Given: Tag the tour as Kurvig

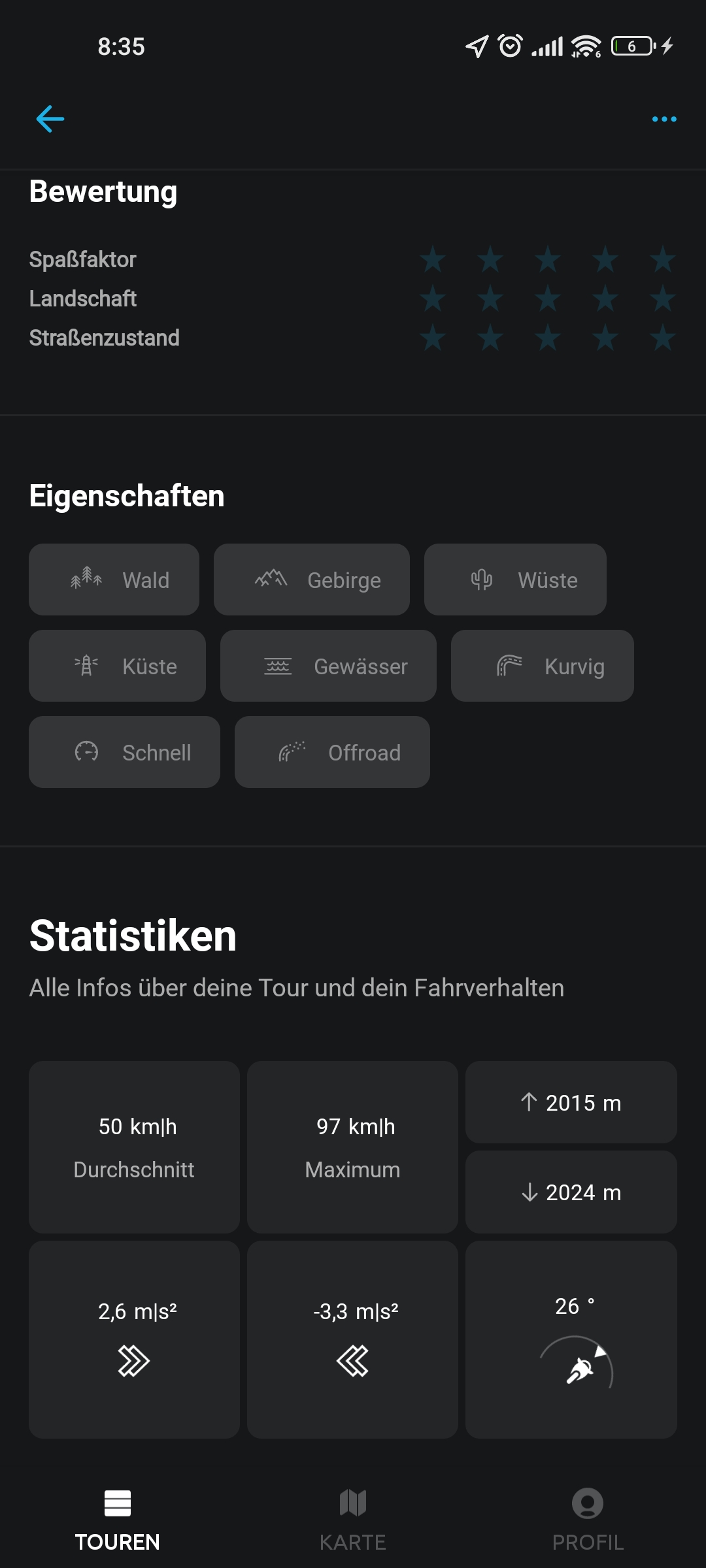Looking at the screenshot, I should (542, 666).
